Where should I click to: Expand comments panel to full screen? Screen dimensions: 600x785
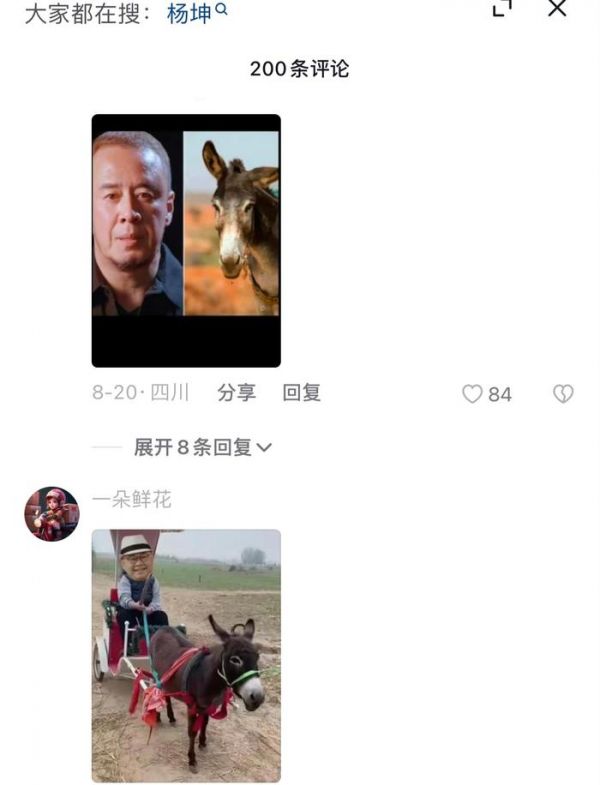tap(503, 8)
